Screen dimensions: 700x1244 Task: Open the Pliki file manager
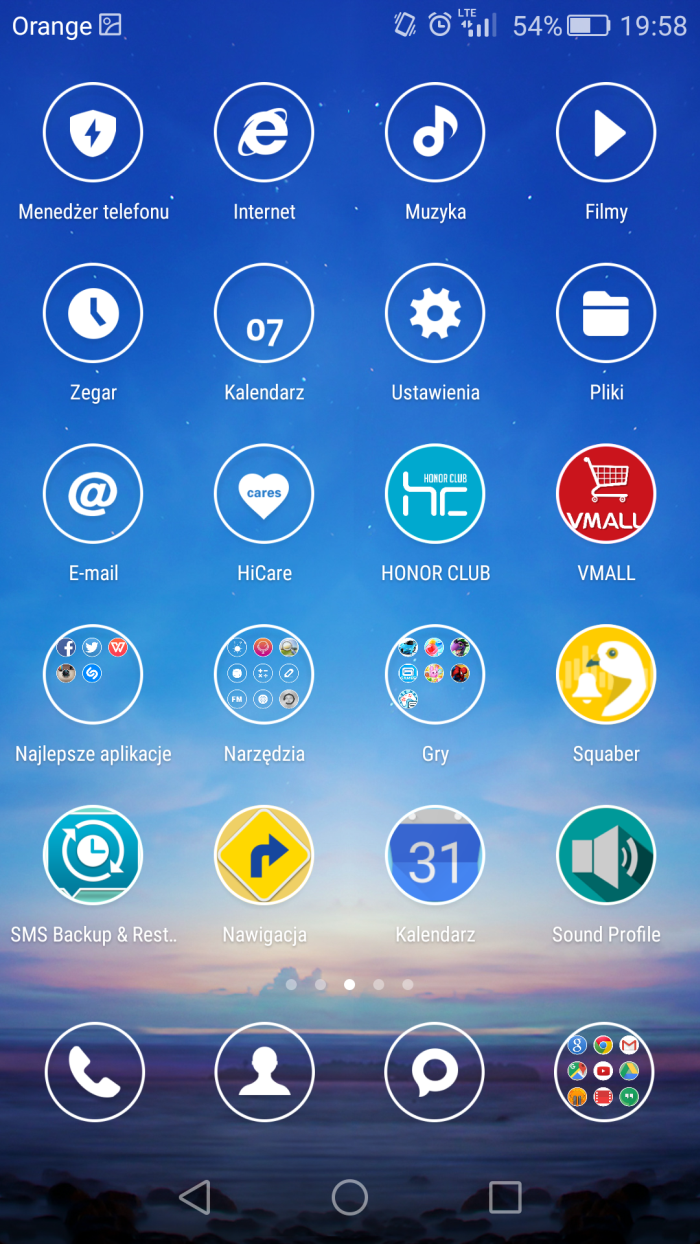tap(606, 313)
